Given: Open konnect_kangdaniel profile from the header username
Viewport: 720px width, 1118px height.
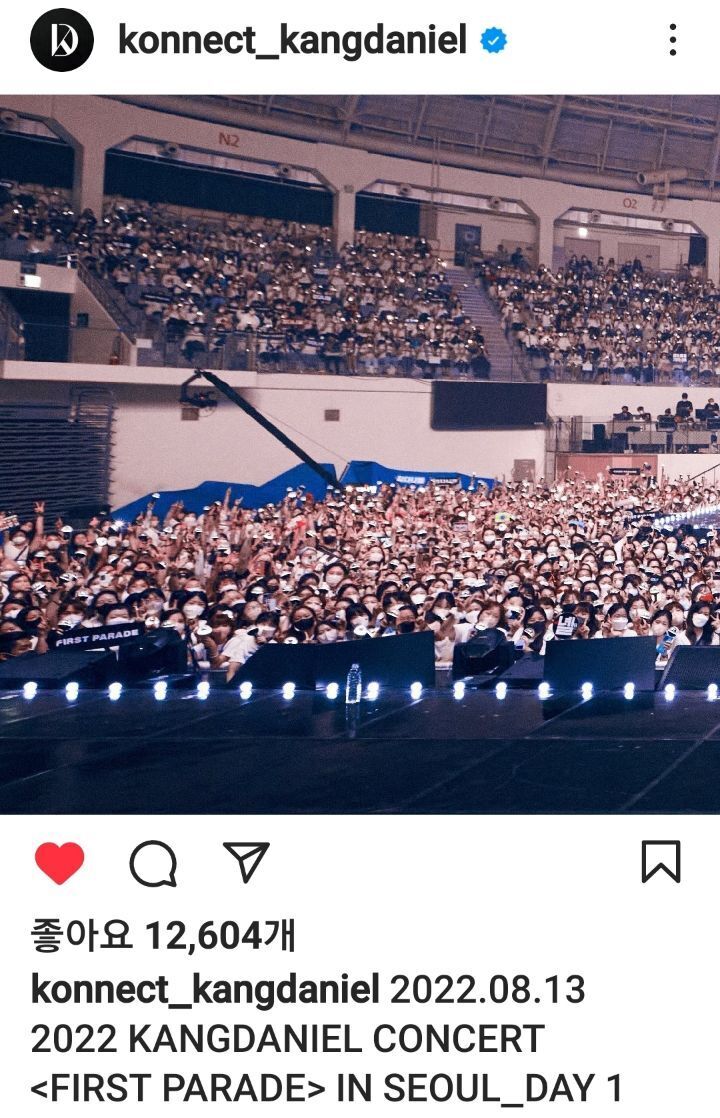Looking at the screenshot, I should click(292, 40).
